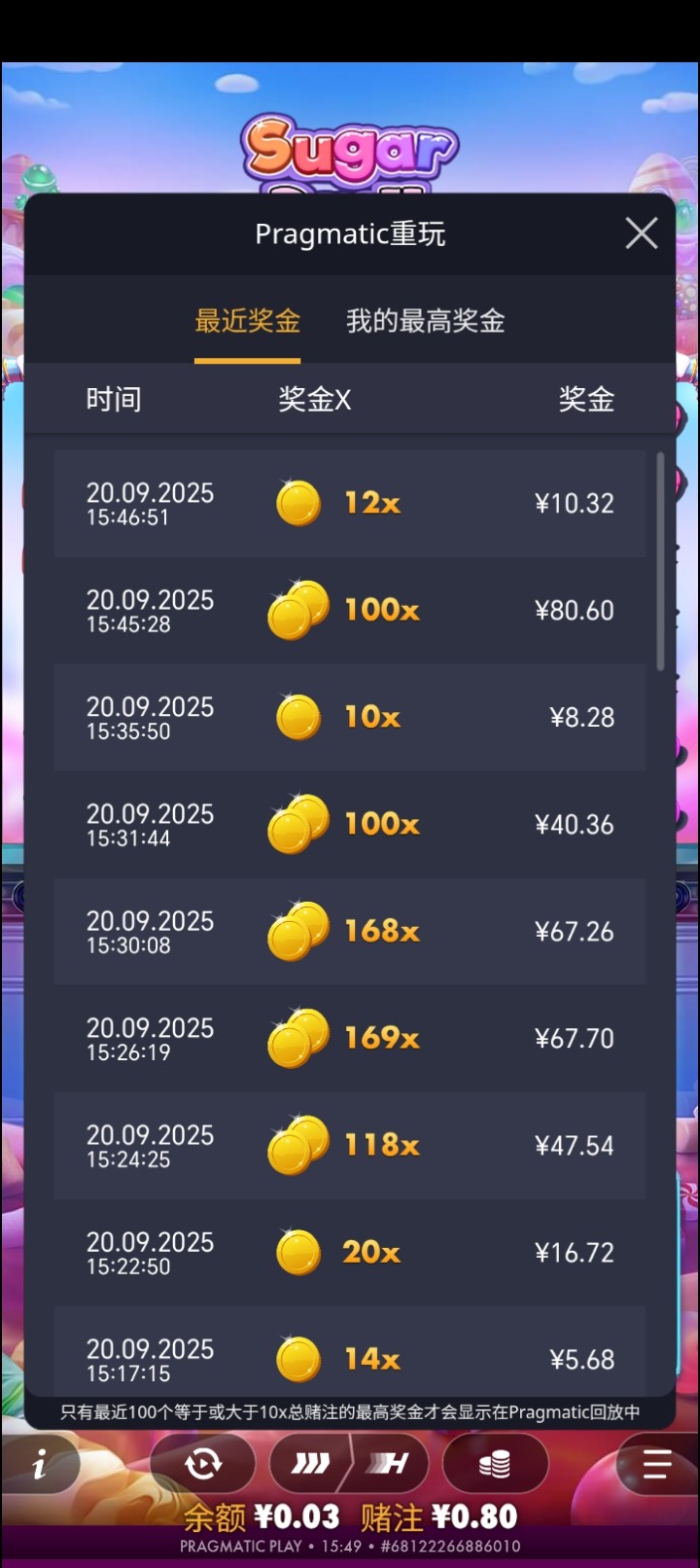Screen dimensions: 700x1568
Task: Select the 最近奖金 tab
Action: pyautogui.click(x=247, y=321)
